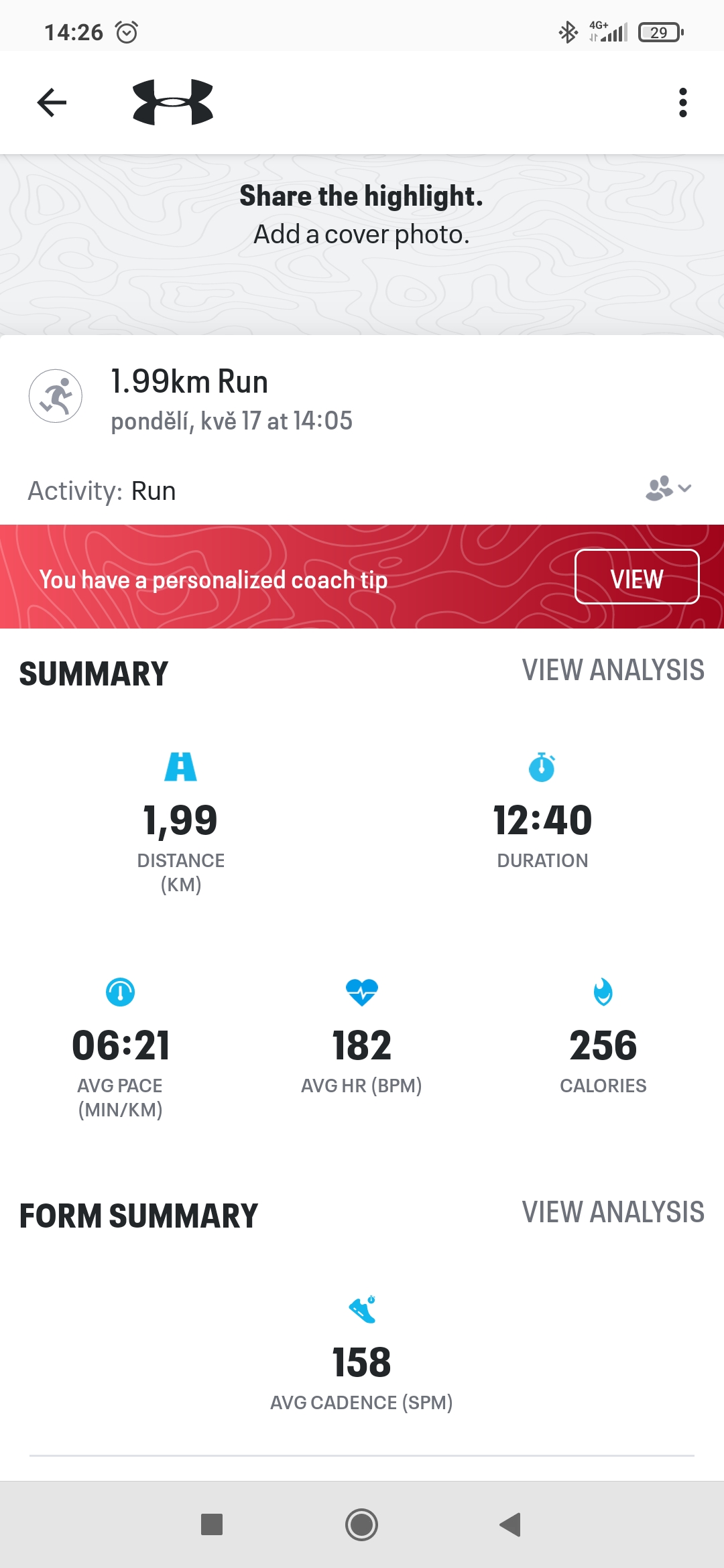Open the three-dot overflow menu

(682, 103)
